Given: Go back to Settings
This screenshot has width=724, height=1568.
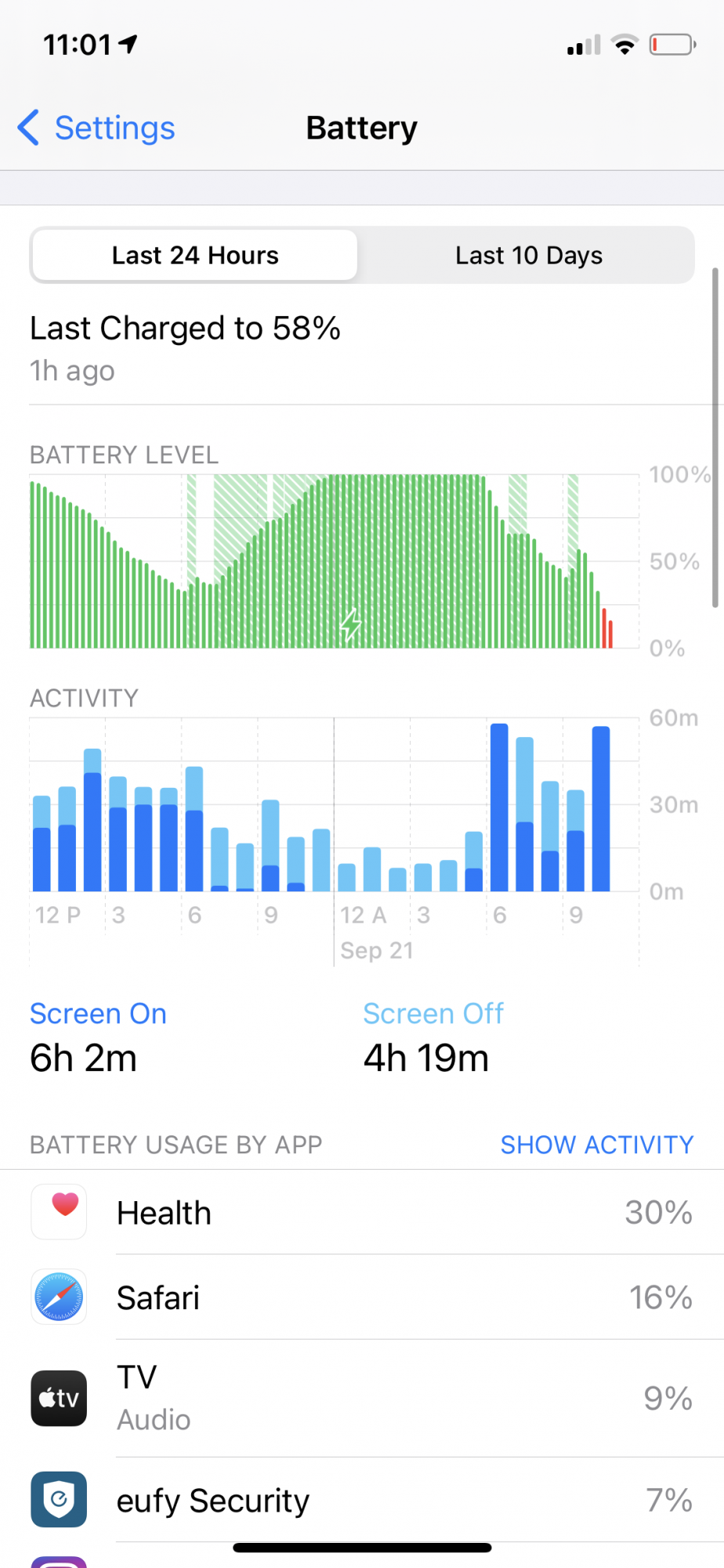Looking at the screenshot, I should pos(96,128).
